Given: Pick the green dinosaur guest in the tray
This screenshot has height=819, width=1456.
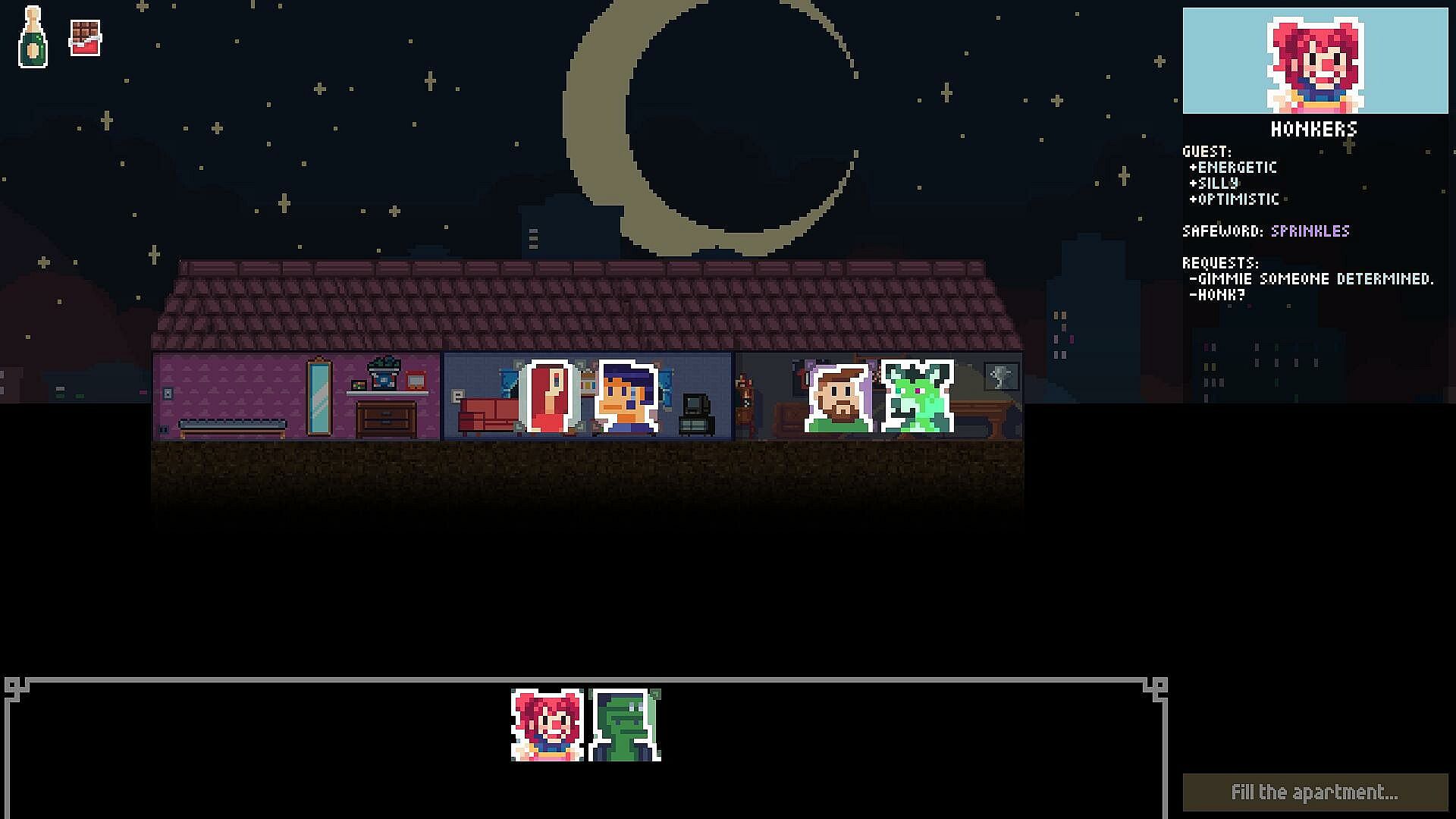Looking at the screenshot, I should click(625, 725).
